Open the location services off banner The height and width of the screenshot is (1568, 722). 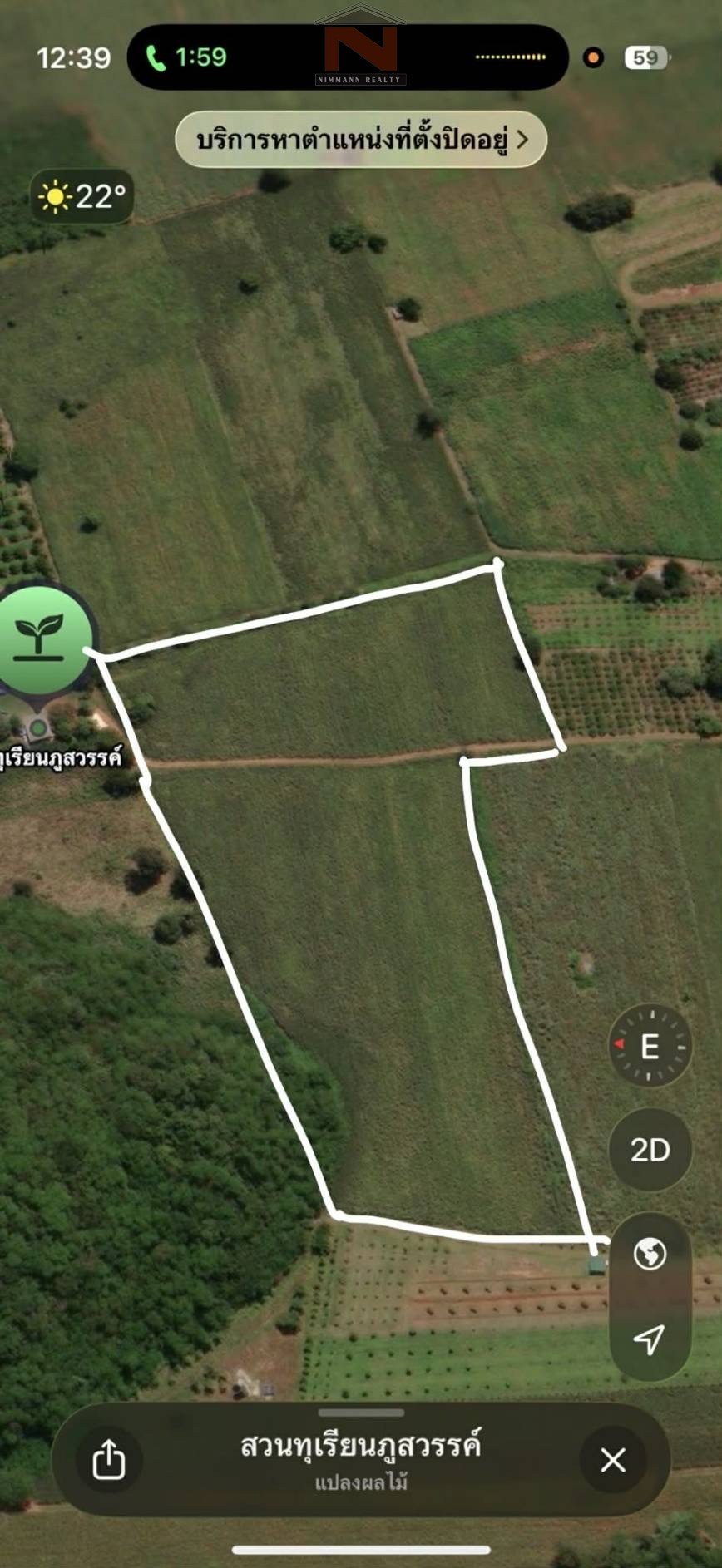361,139
